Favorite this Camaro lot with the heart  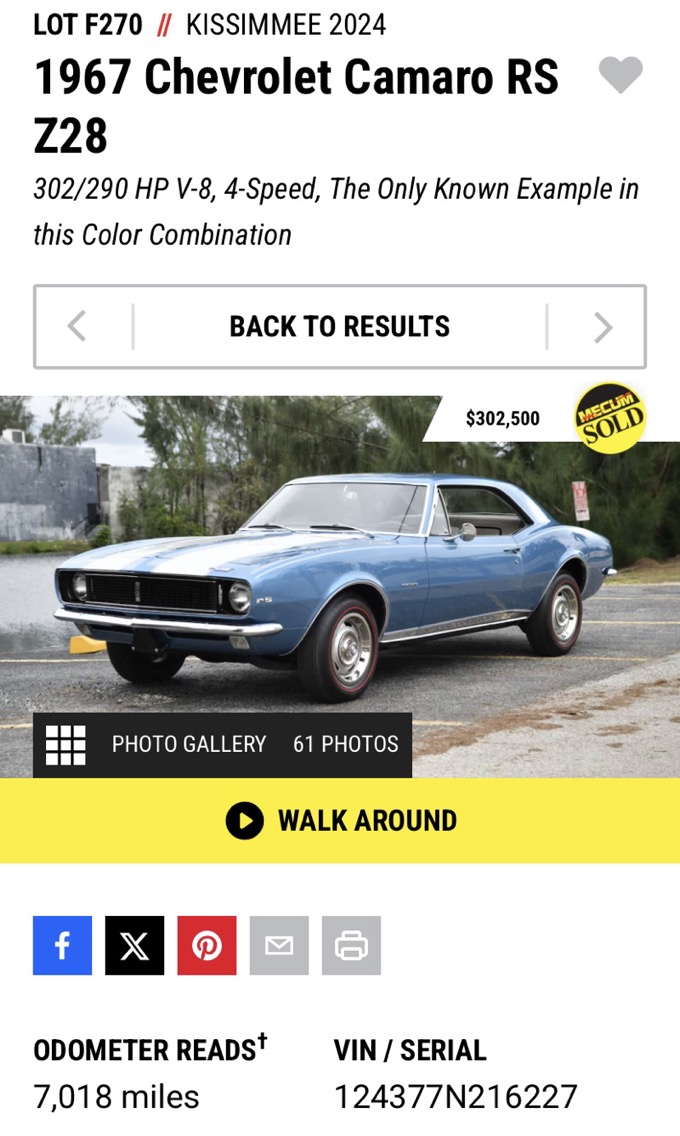(x=620, y=76)
